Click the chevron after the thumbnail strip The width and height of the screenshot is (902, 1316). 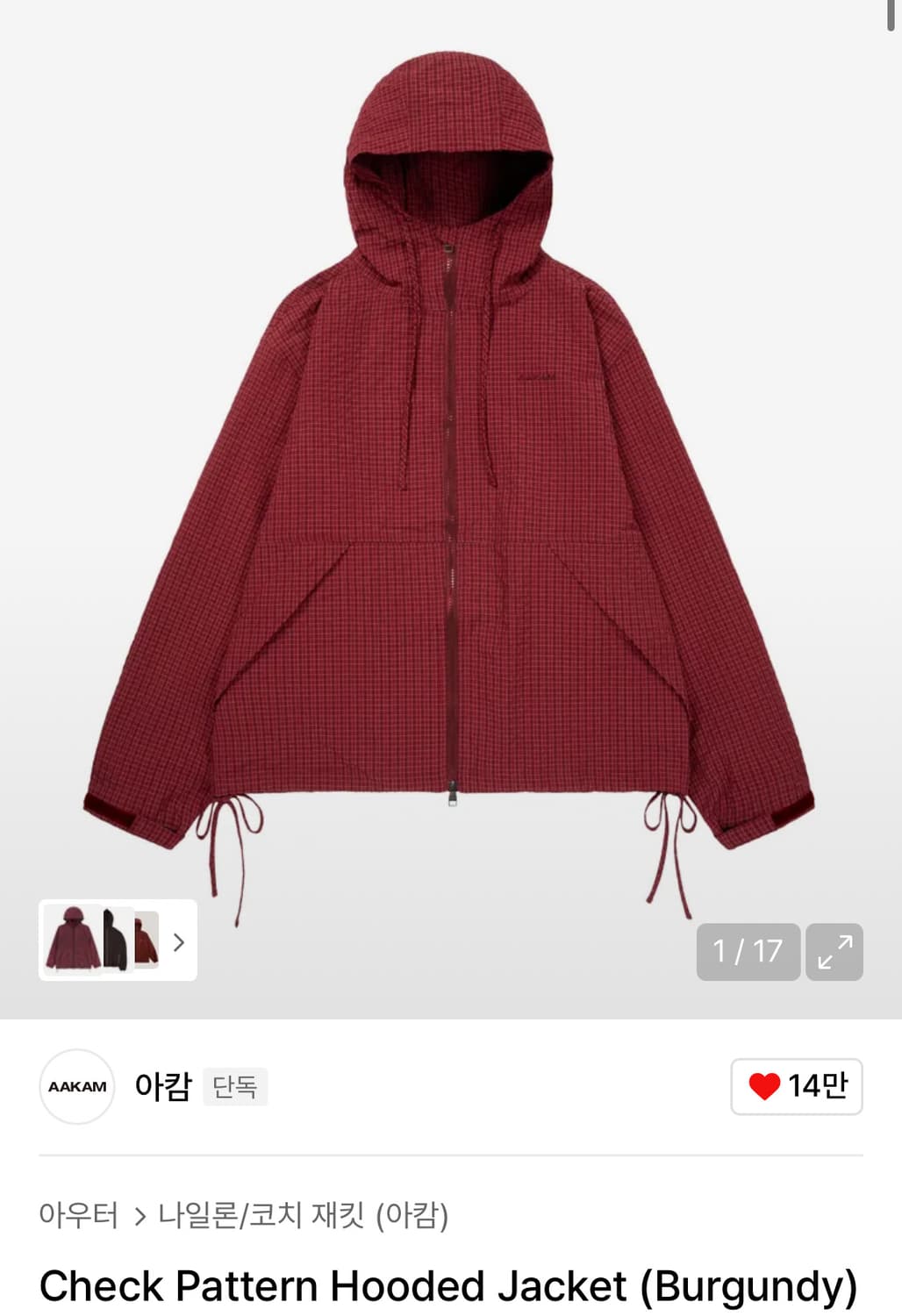tap(179, 943)
